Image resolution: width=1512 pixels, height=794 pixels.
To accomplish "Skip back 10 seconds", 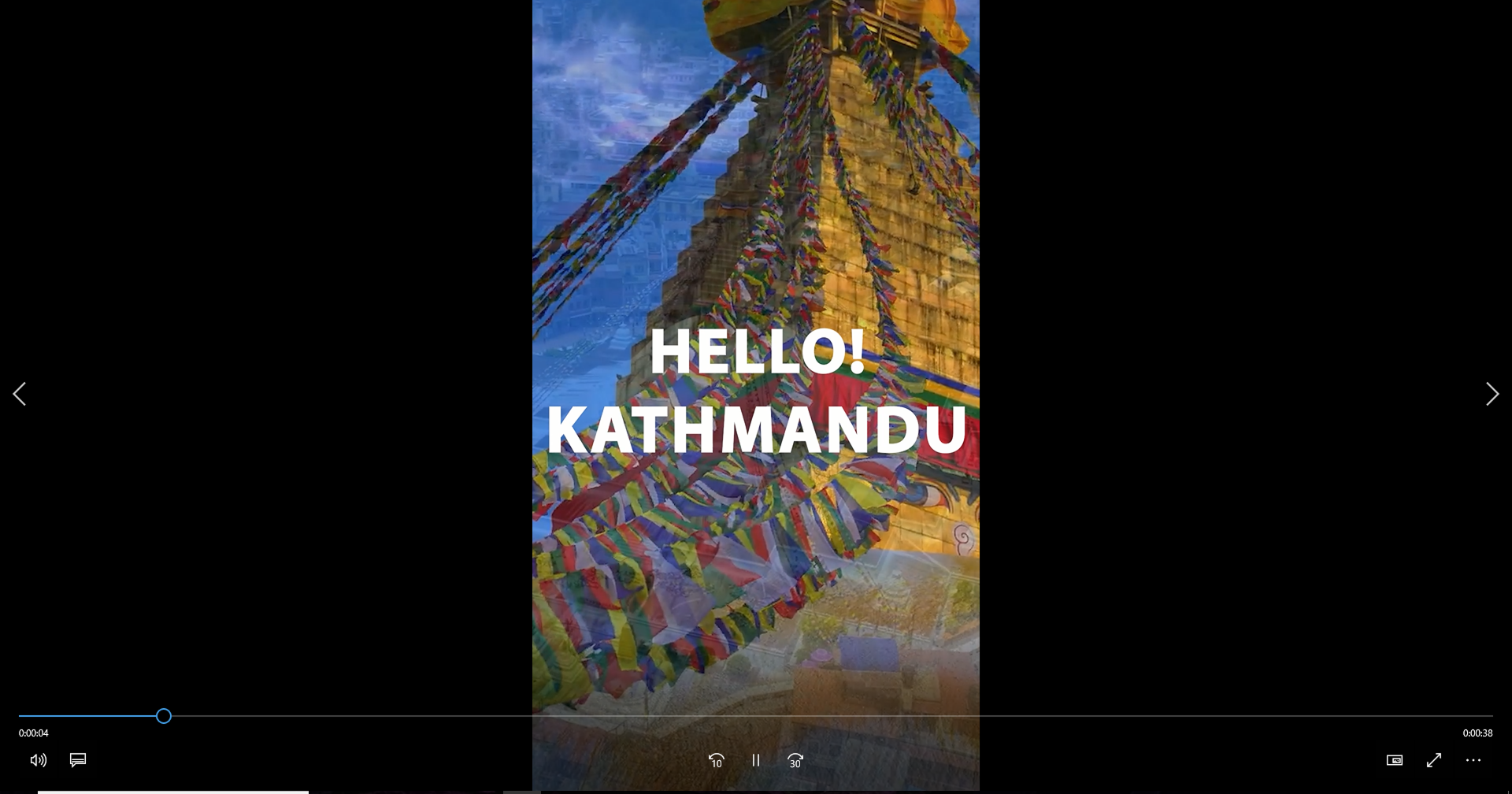I will [x=716, y=760].
